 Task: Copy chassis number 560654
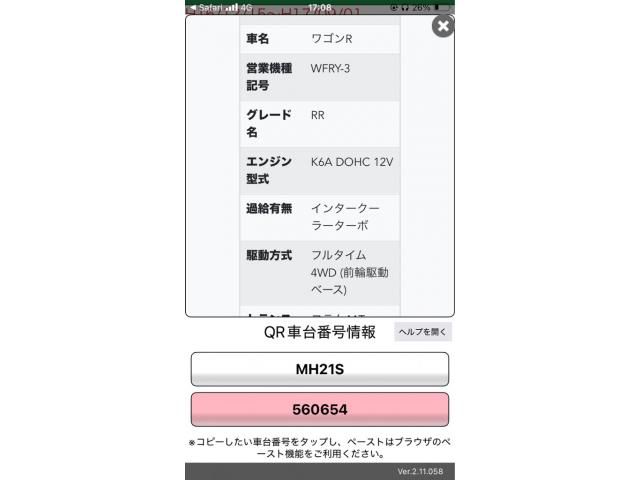319,409
